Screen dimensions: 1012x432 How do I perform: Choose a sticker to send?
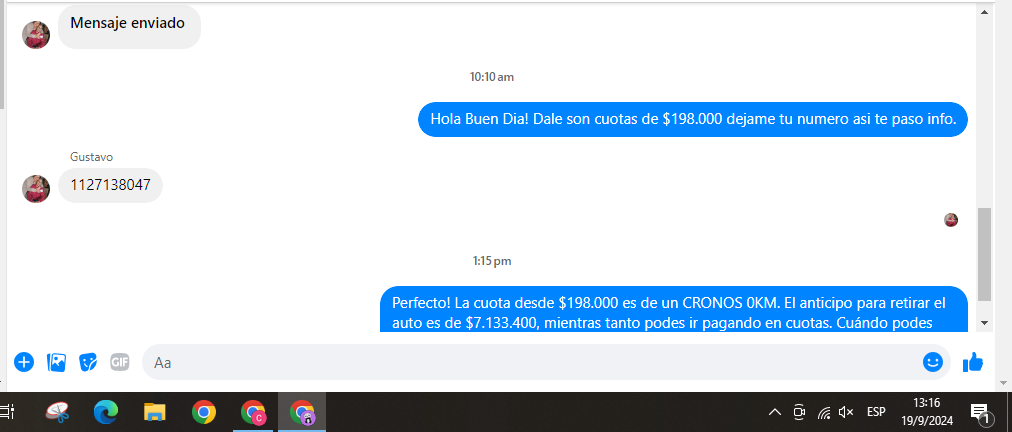(88, 362)
